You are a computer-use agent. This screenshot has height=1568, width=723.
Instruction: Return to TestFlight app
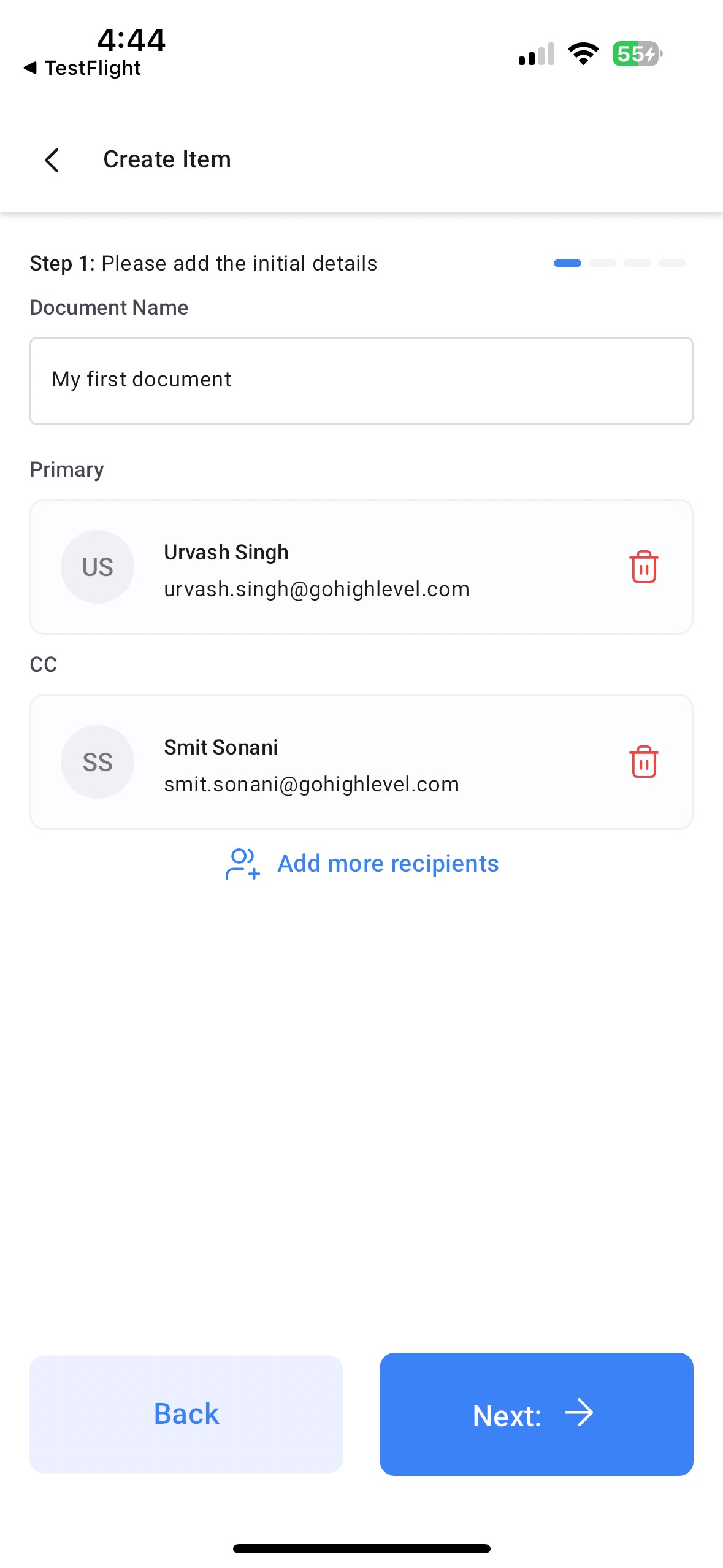click(82, 67)
